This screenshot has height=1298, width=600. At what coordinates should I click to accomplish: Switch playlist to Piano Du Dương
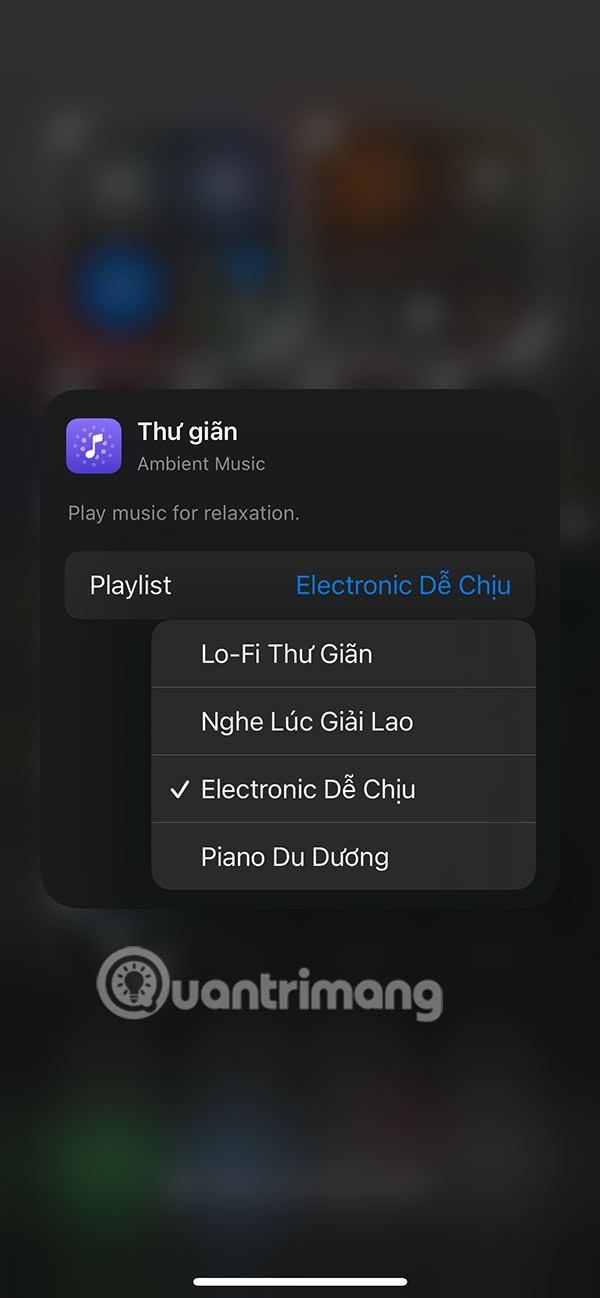tap(342, 857)
